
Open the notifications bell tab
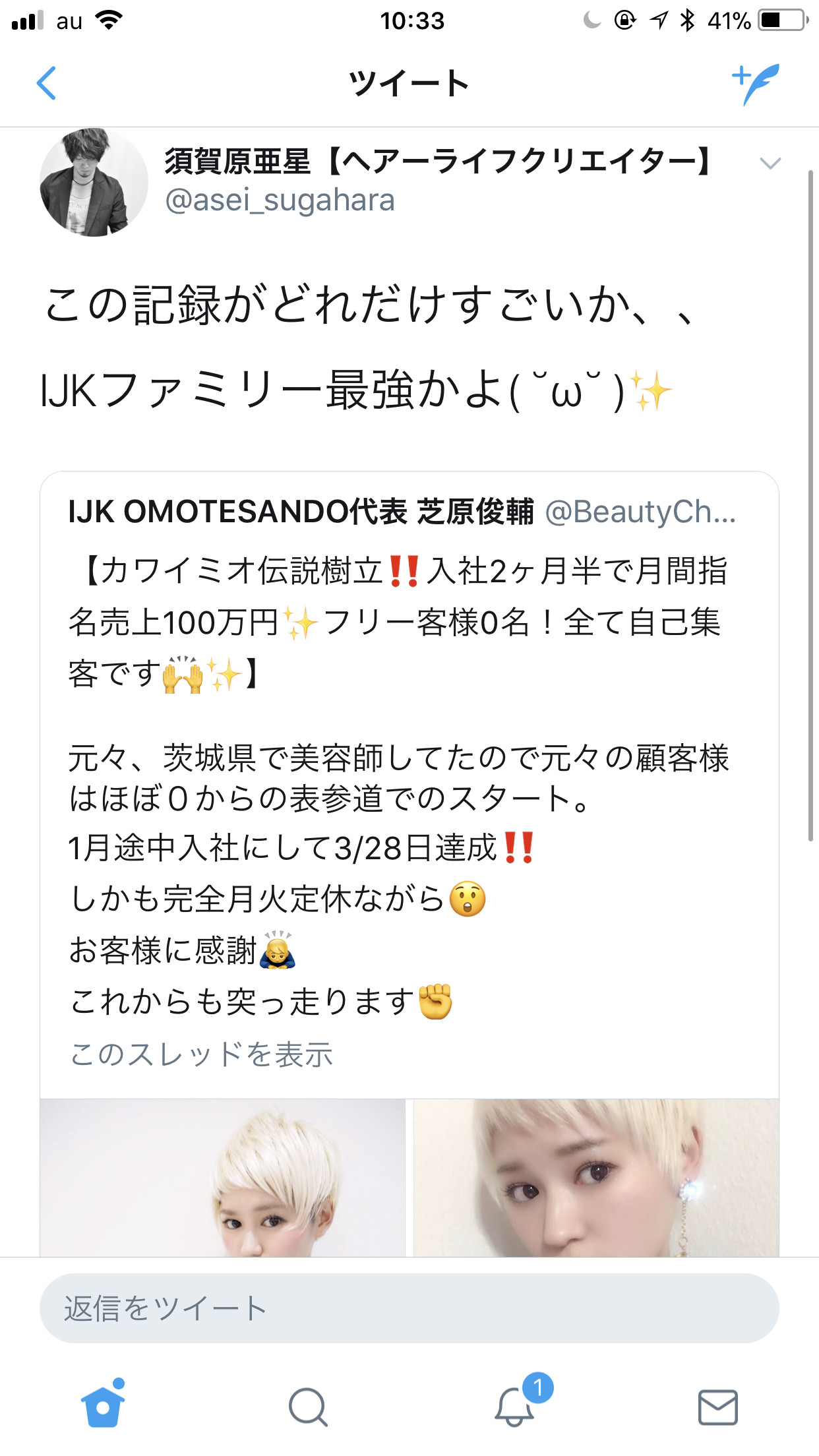pyautogui.click(x=514, y=1406)
